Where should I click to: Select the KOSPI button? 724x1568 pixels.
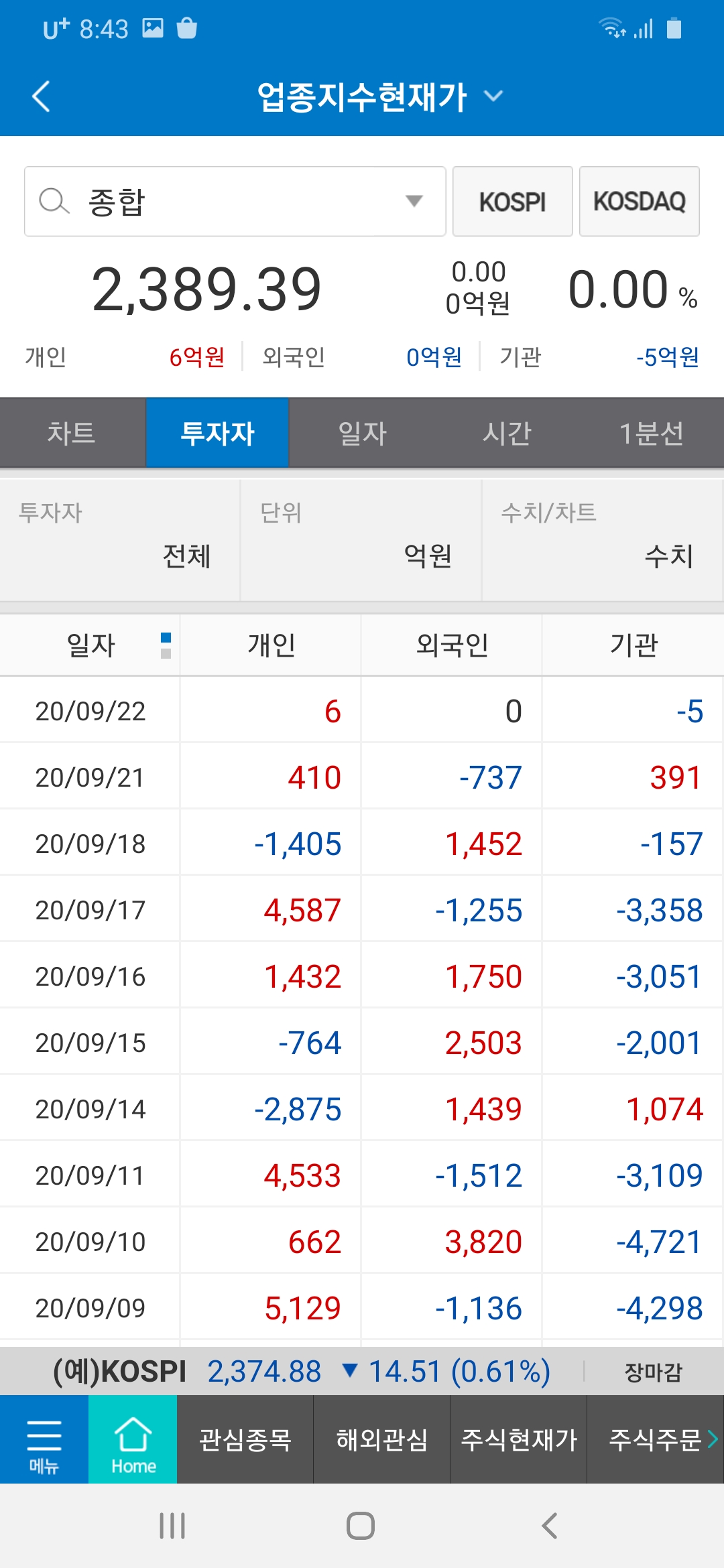point(512,201)
